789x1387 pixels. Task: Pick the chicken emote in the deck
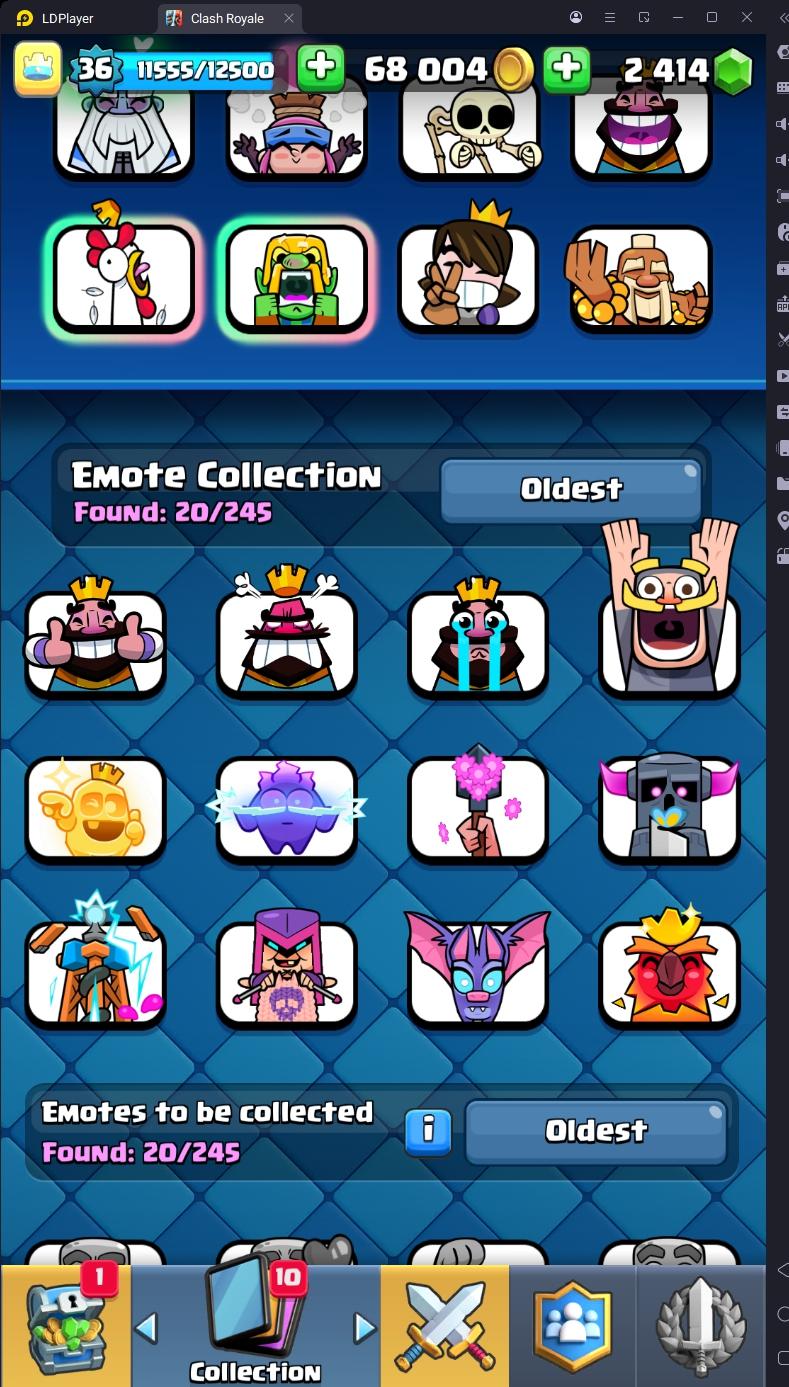(x=123, y=278)
